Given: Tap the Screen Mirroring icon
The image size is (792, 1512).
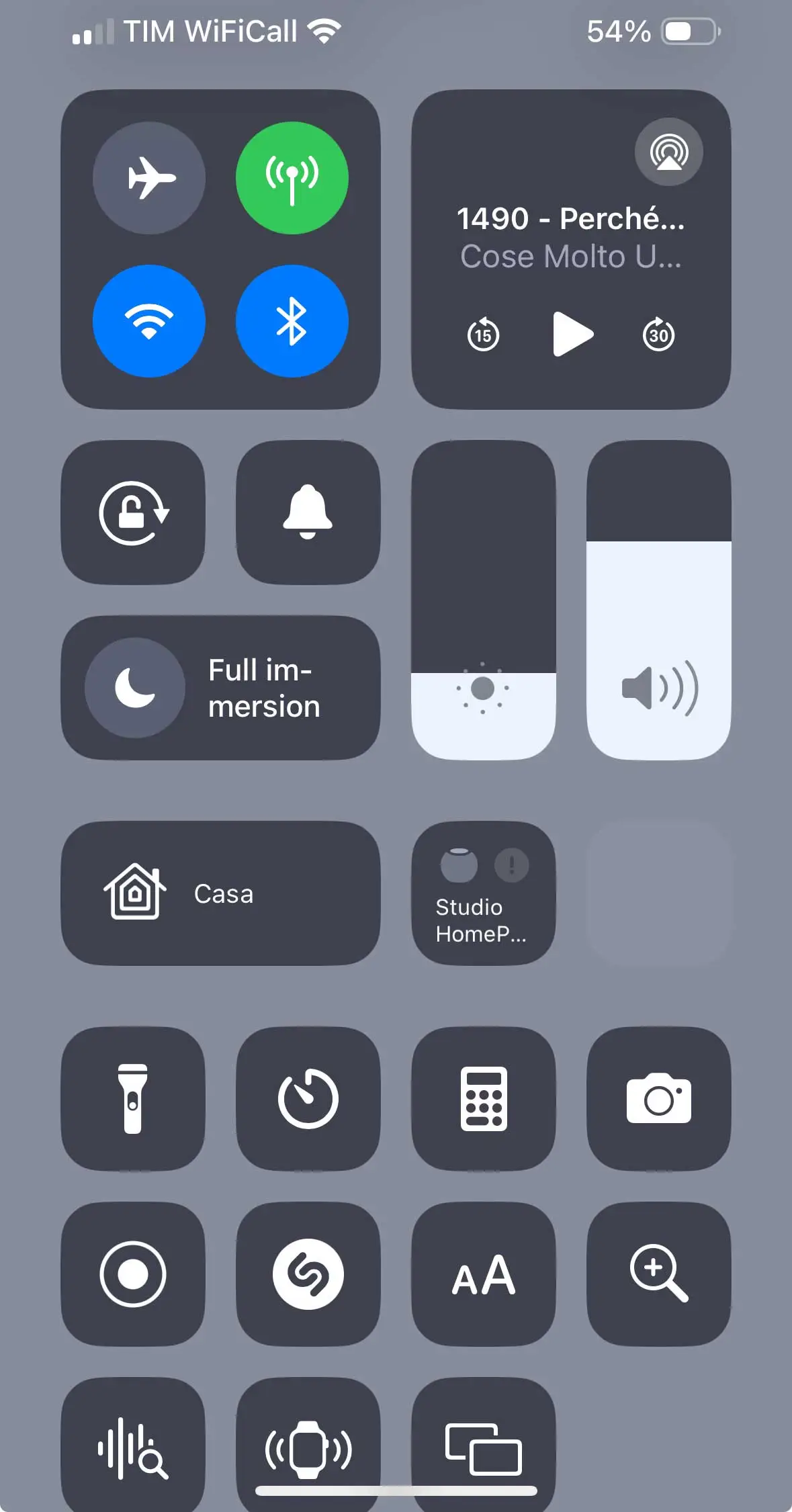Looking at the screenshot, I should click(x=483, y=1450).
